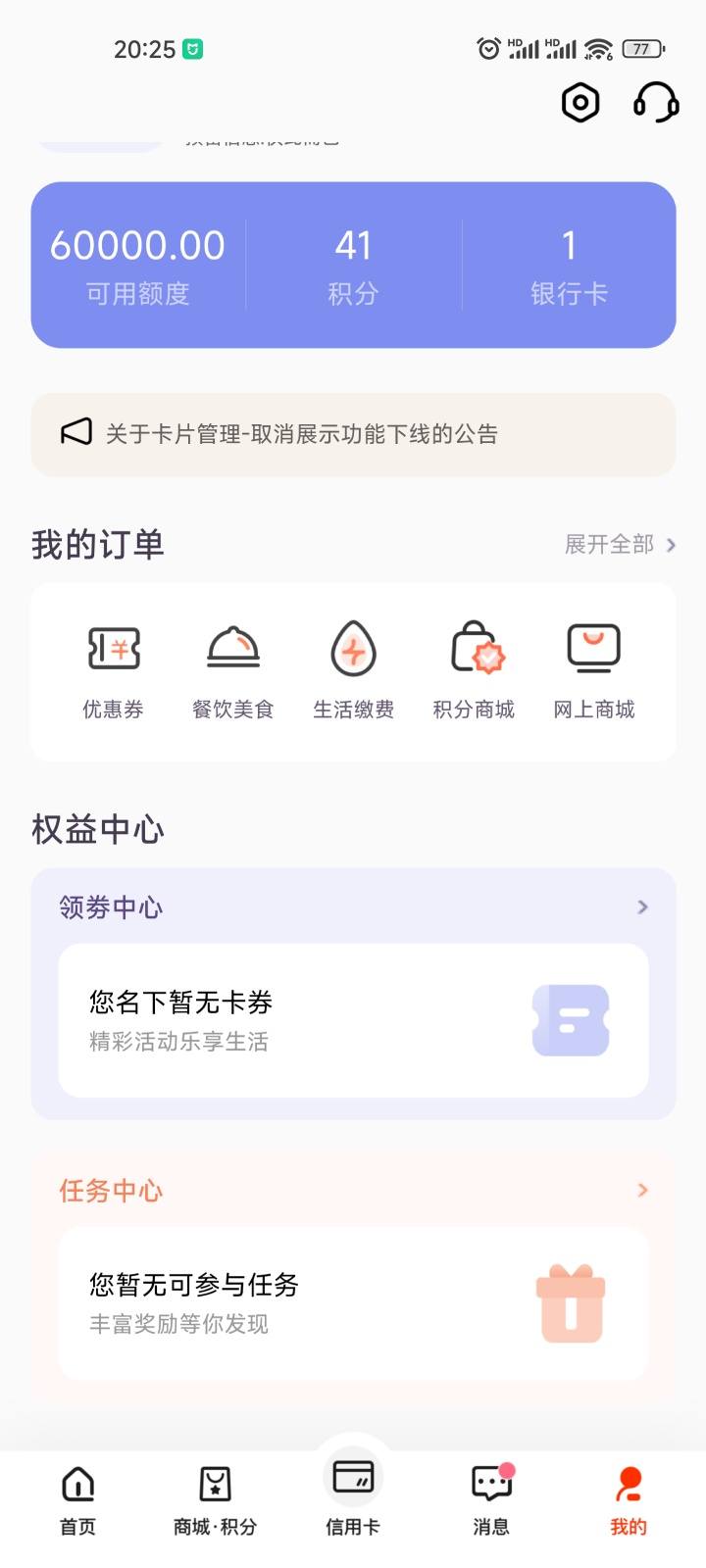Expand all orders via 展开全部
Image resolution: width=706 pixels, height=1568 pixels.
621,544
